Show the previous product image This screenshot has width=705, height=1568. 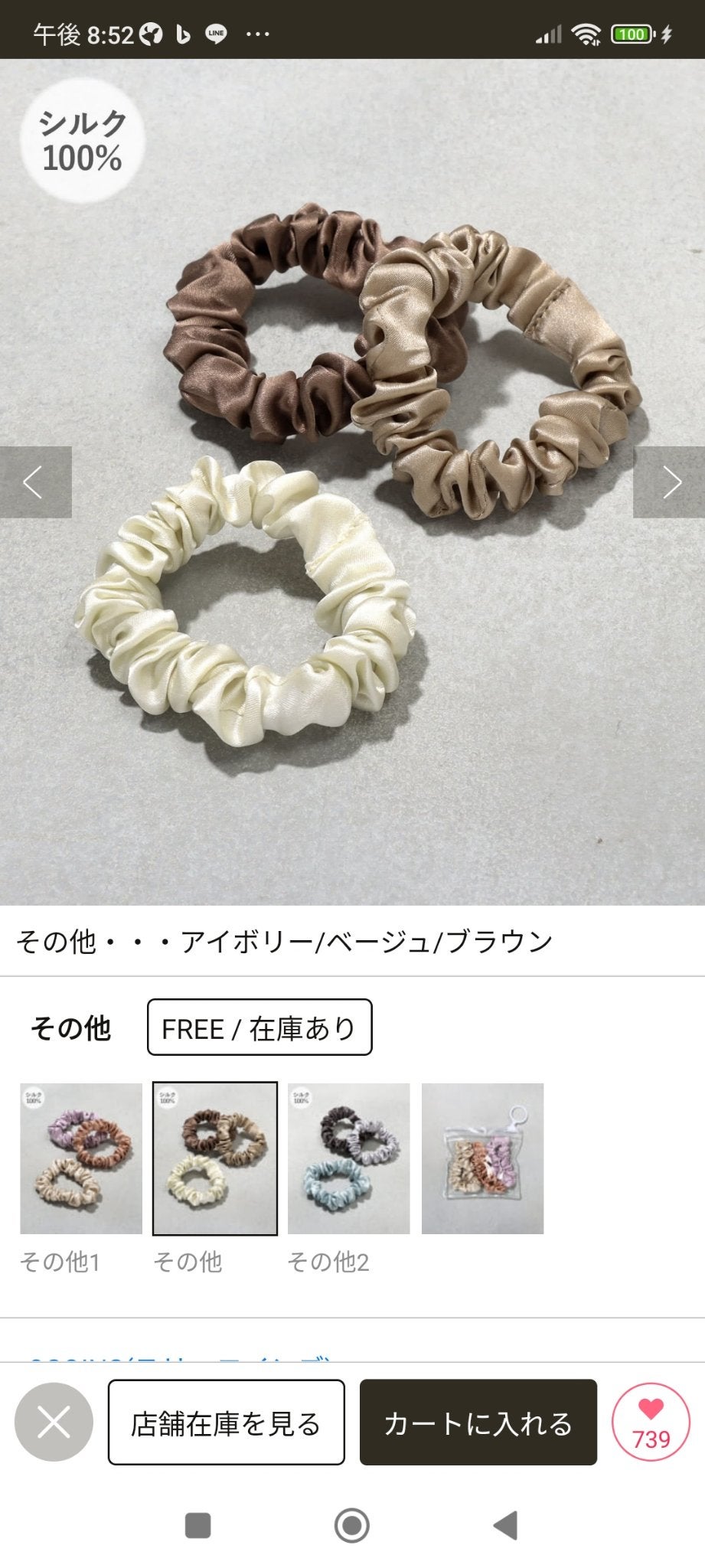pyautogui.click(x=35, y=482)
